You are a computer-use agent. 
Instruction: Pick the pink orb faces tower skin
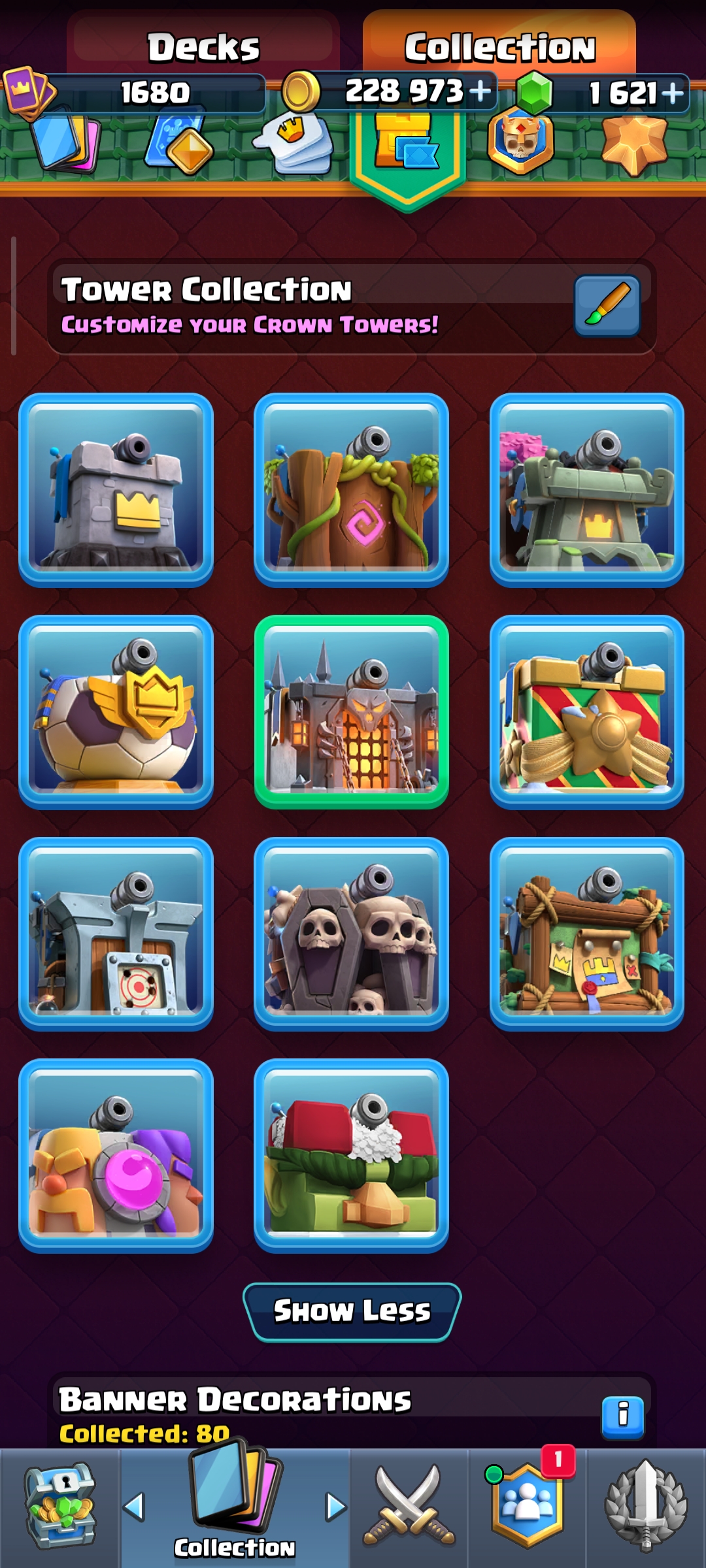tap(116, 1156)
